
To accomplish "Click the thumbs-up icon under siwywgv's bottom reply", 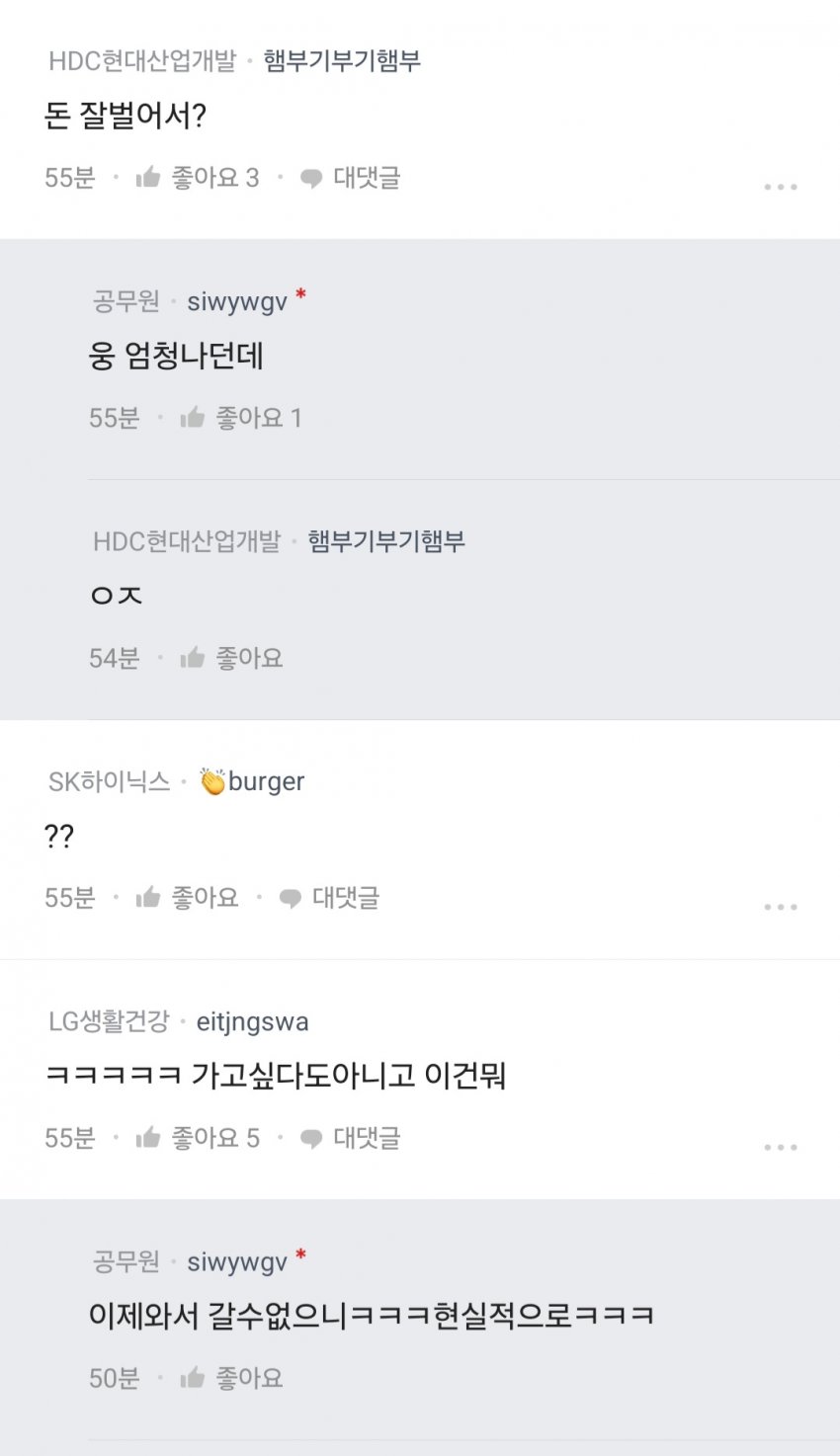I will point(195,1377).
